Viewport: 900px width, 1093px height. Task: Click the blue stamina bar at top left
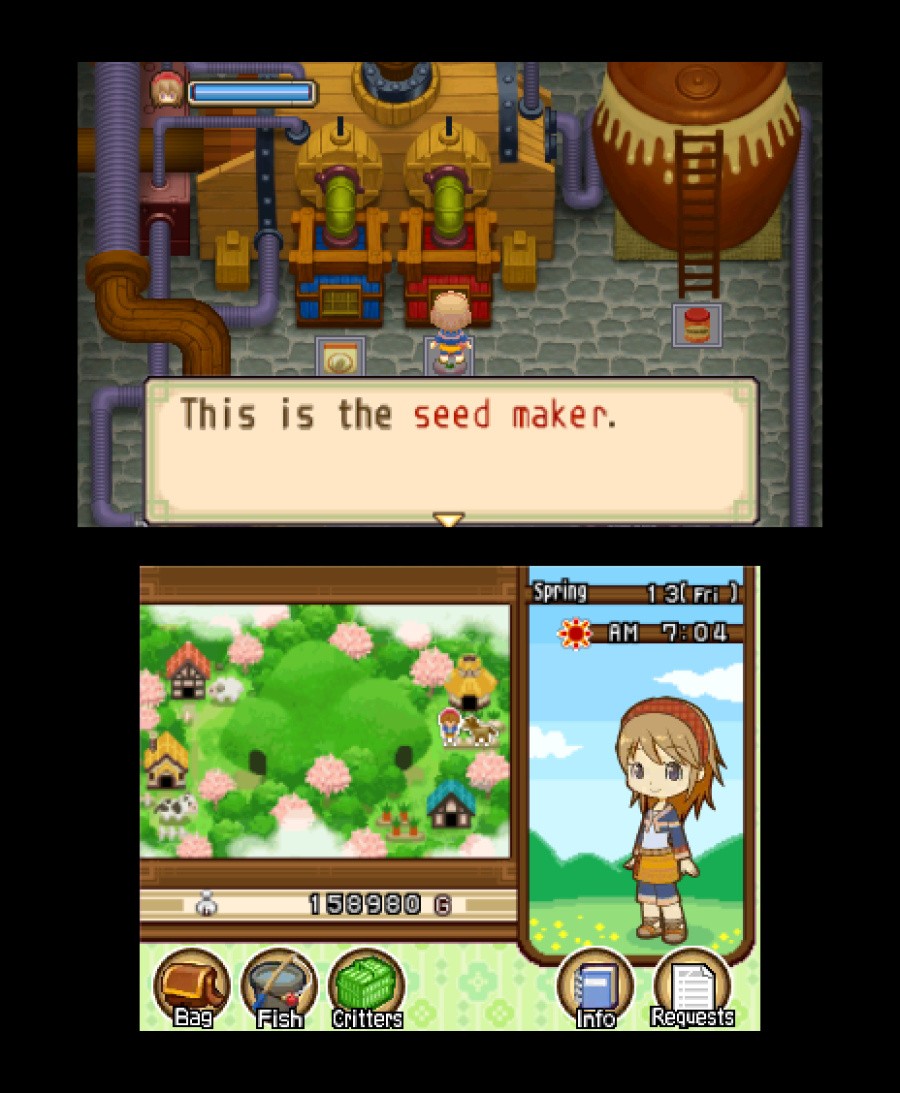tap(253, 91)
